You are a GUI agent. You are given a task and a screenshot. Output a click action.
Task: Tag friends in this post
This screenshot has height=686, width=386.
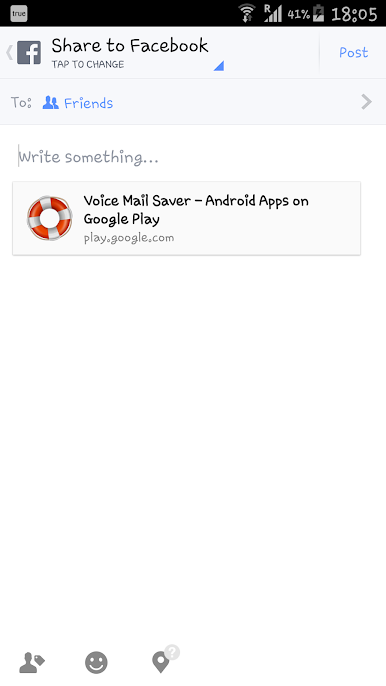click(32, 662)
